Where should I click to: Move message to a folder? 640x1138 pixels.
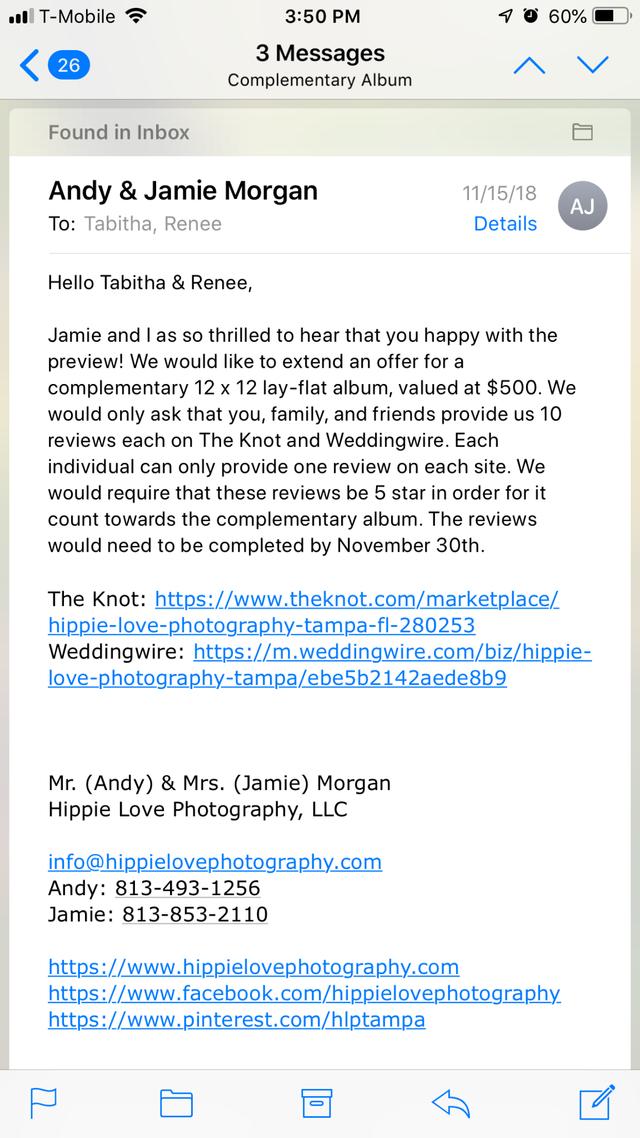176,1103
